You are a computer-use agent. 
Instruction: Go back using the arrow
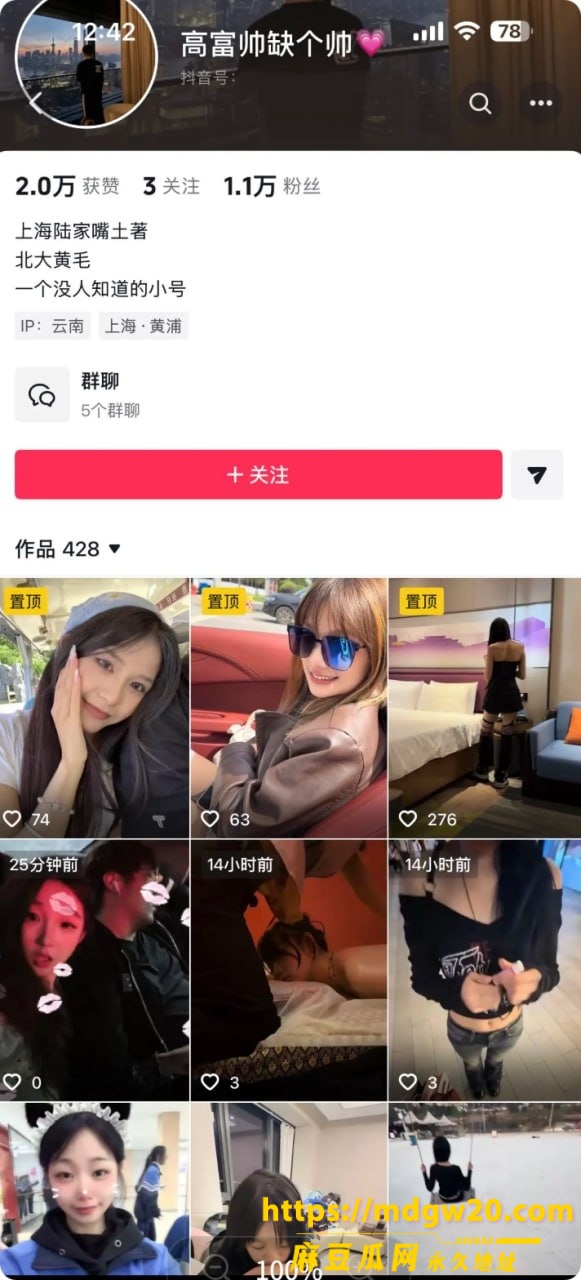click(x=36, y=103)
